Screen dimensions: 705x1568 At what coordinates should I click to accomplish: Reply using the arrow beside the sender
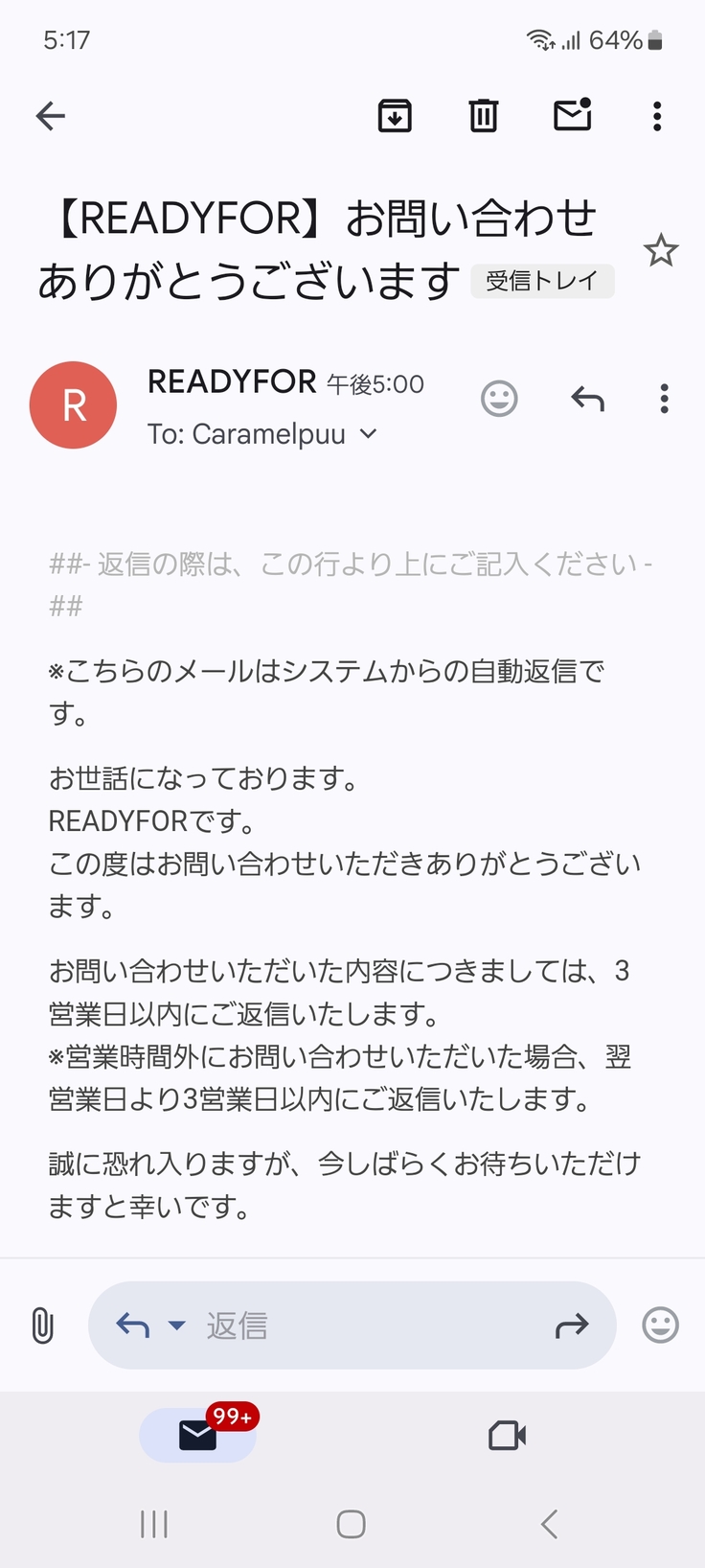(x=587, y=399)
